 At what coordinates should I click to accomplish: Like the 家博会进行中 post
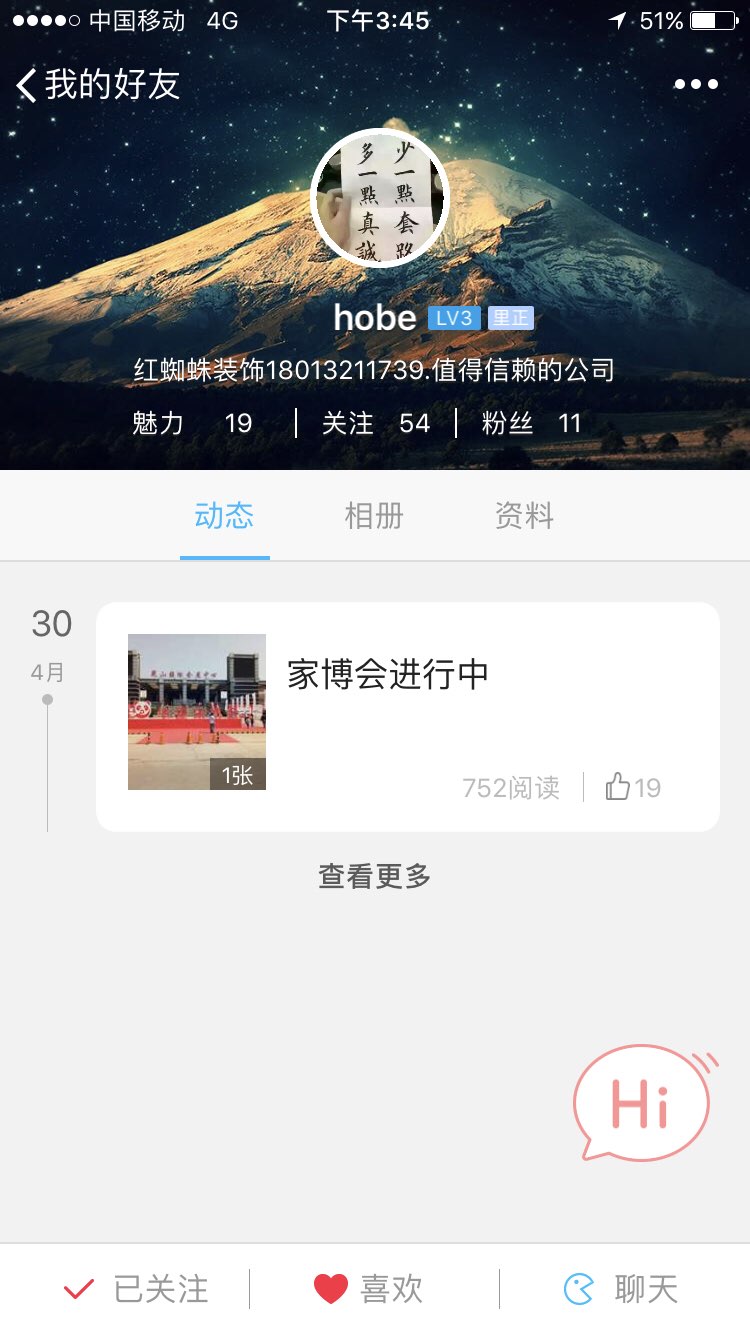click(x=633, y=788)
